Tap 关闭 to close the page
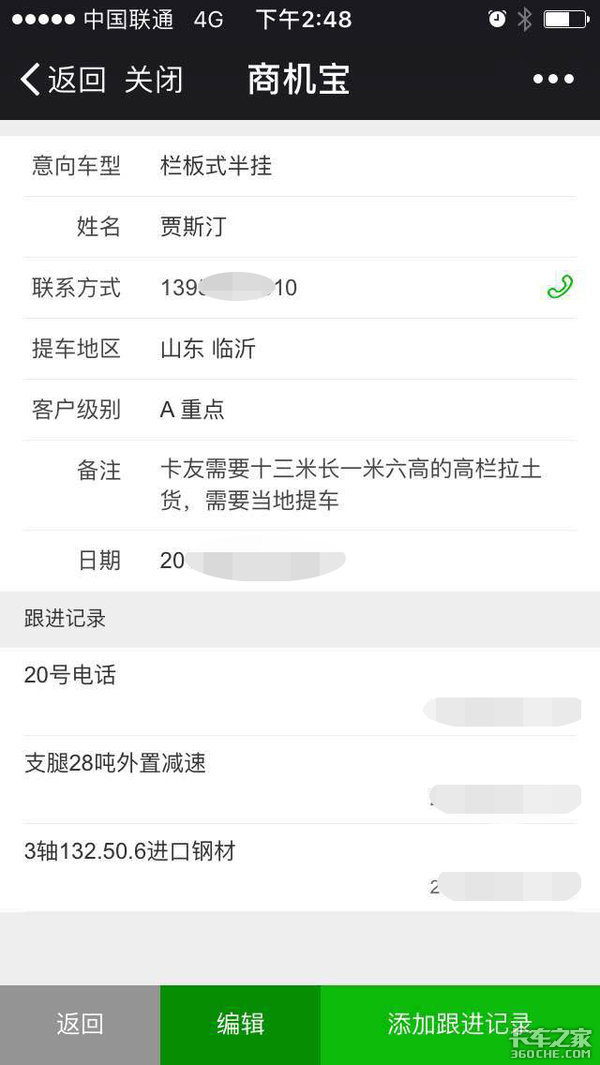This screenshot has width=600, height=1065. click(153, 79)
